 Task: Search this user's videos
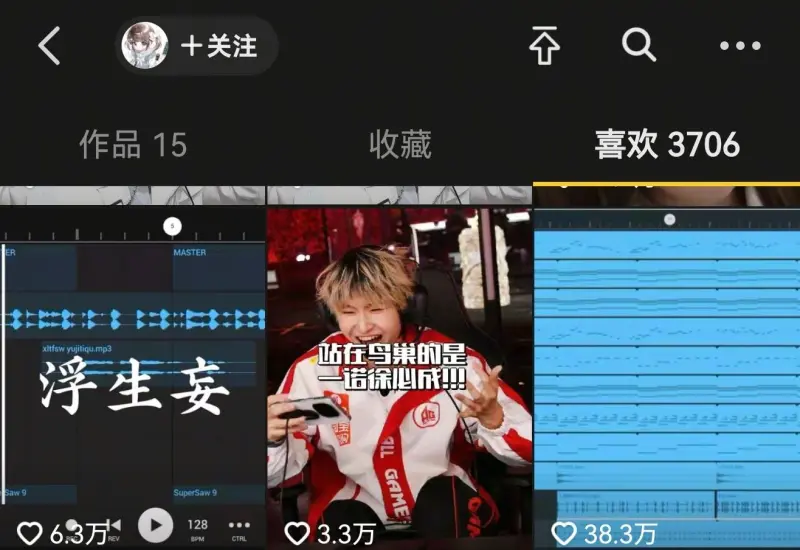click(638, 45)
